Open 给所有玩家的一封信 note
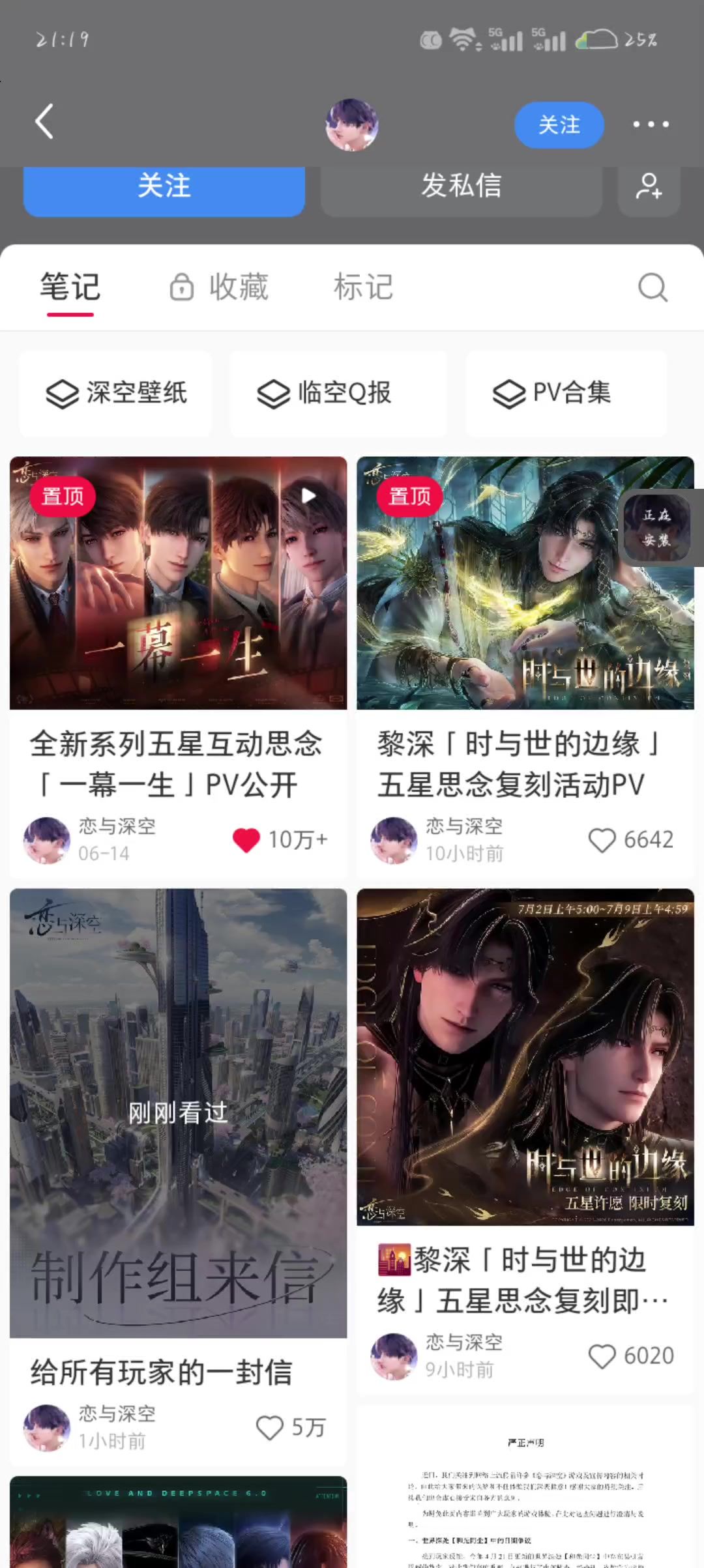The width and height of the screenshot is (704, 1568). point(178,1173)
